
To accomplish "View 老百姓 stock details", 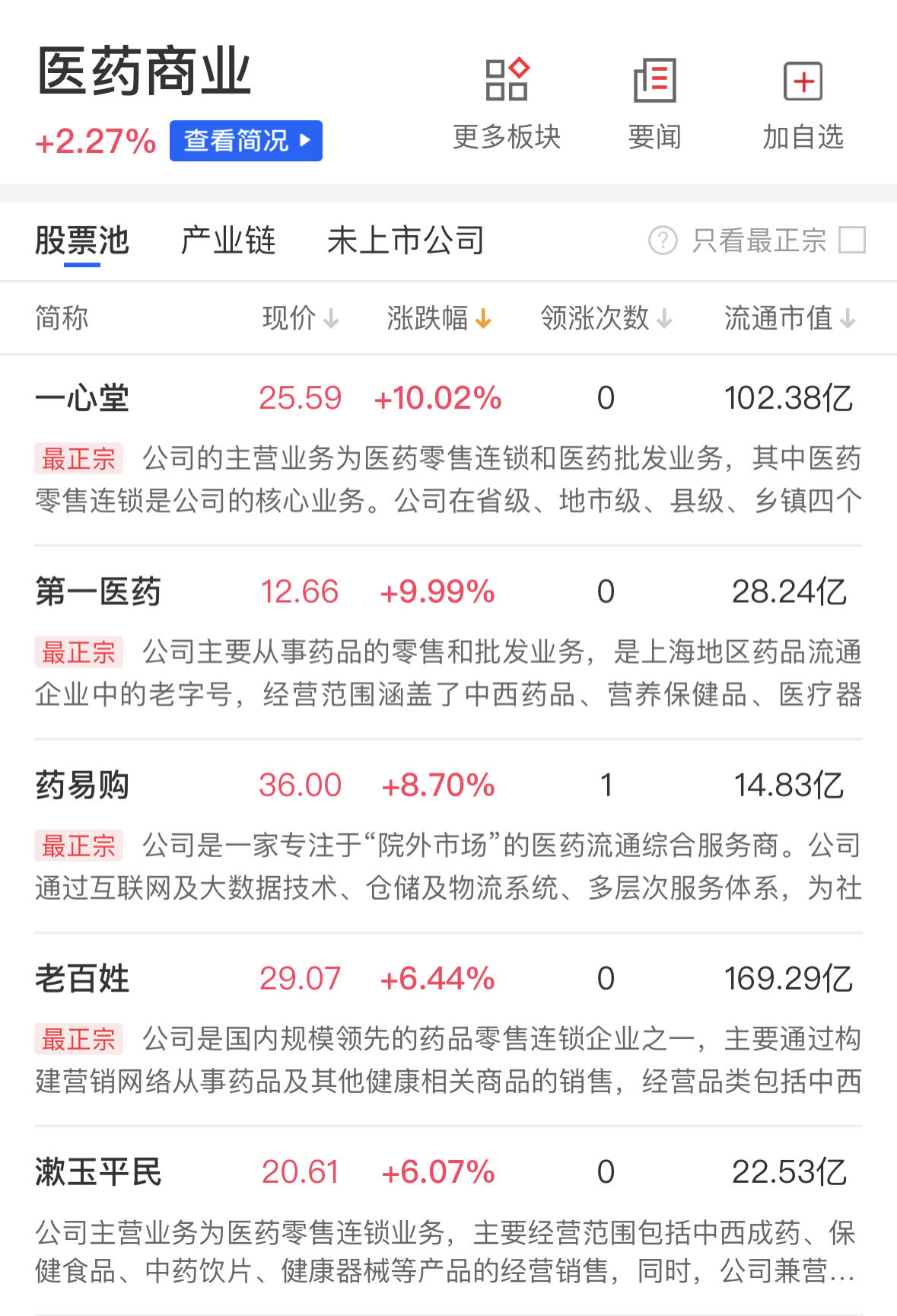I will [x=82, y=978].
